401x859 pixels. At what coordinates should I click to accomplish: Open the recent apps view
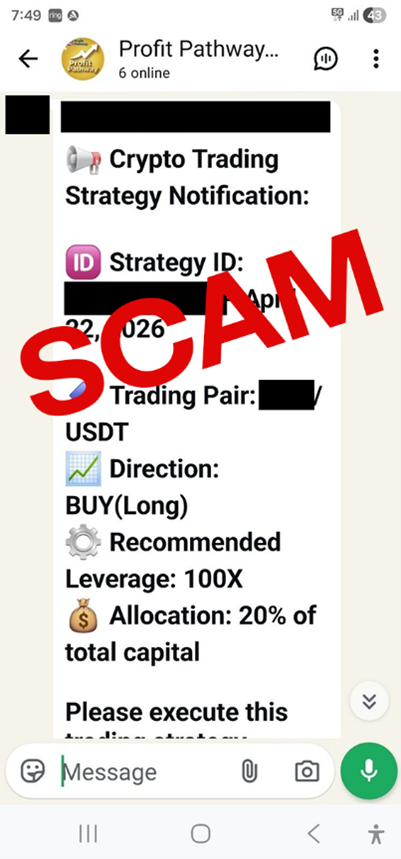tap(88, 834)
